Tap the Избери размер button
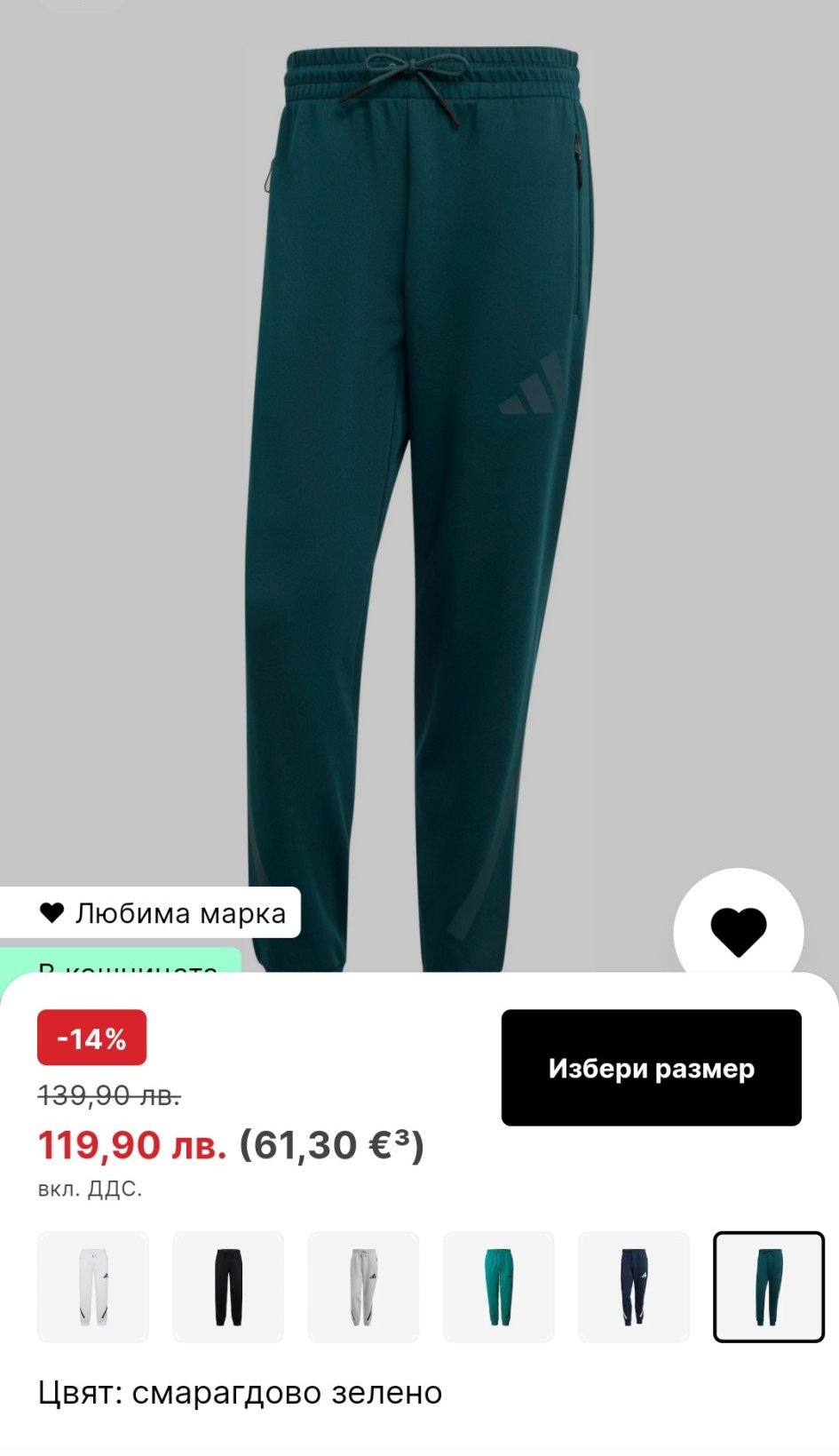 point(651,1067)
